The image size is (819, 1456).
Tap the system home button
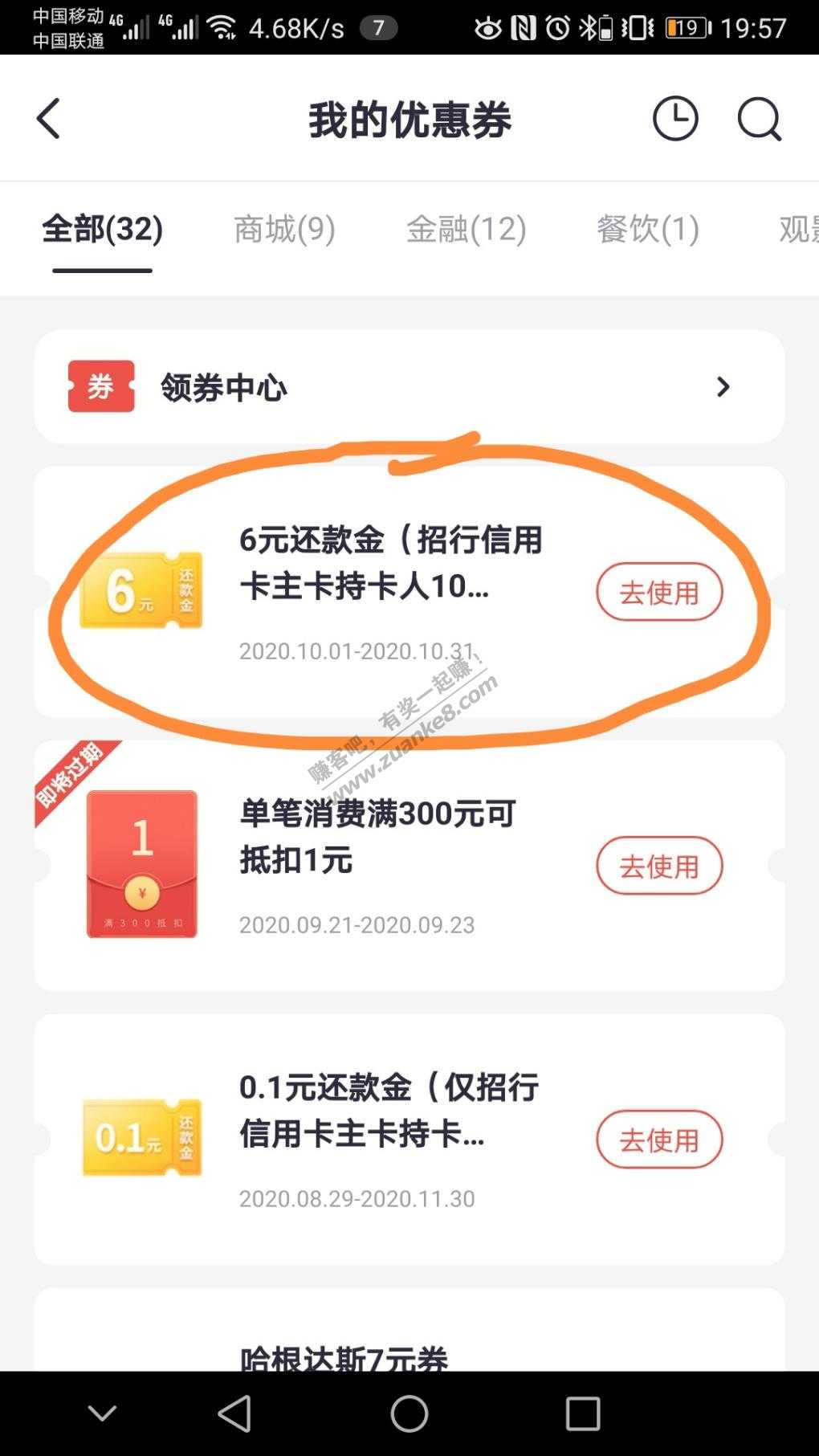pyautogui.click(x=409, y=1413)
